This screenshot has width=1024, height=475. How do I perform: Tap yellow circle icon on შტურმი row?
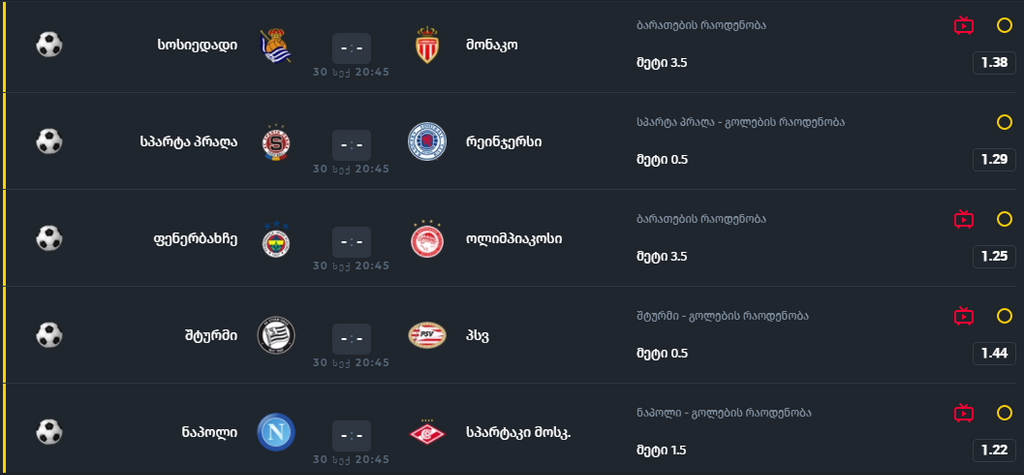point(1005,316)
